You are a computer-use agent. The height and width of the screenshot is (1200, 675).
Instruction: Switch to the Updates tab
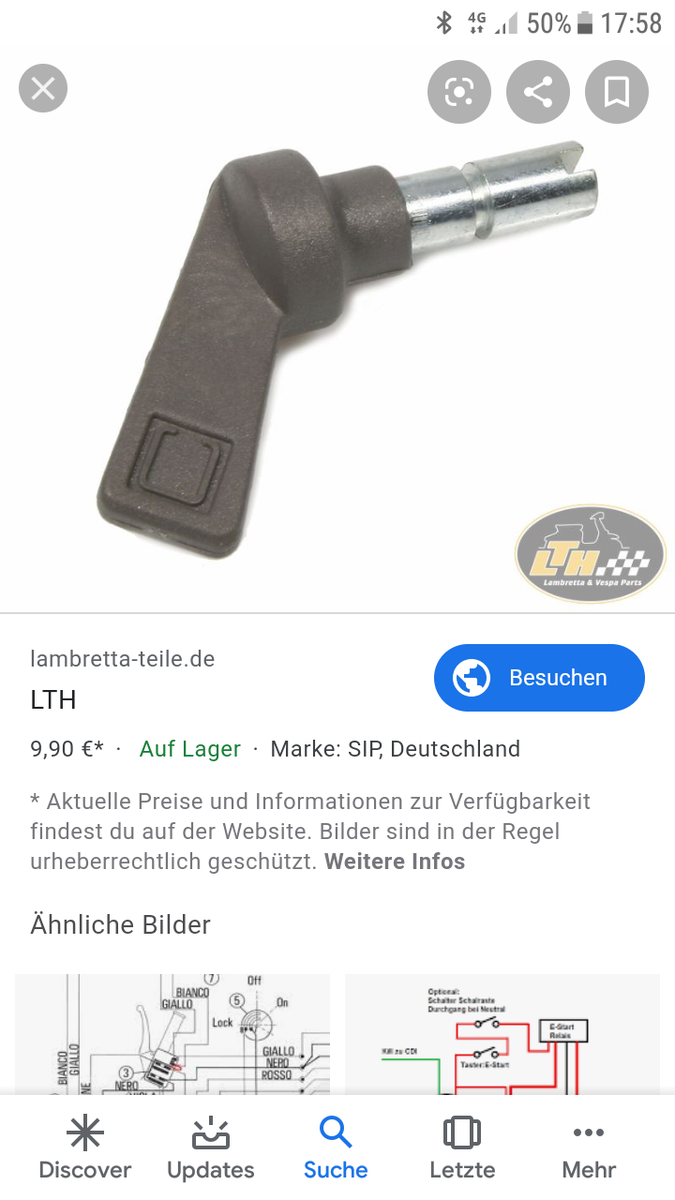tap(210, 1148)
